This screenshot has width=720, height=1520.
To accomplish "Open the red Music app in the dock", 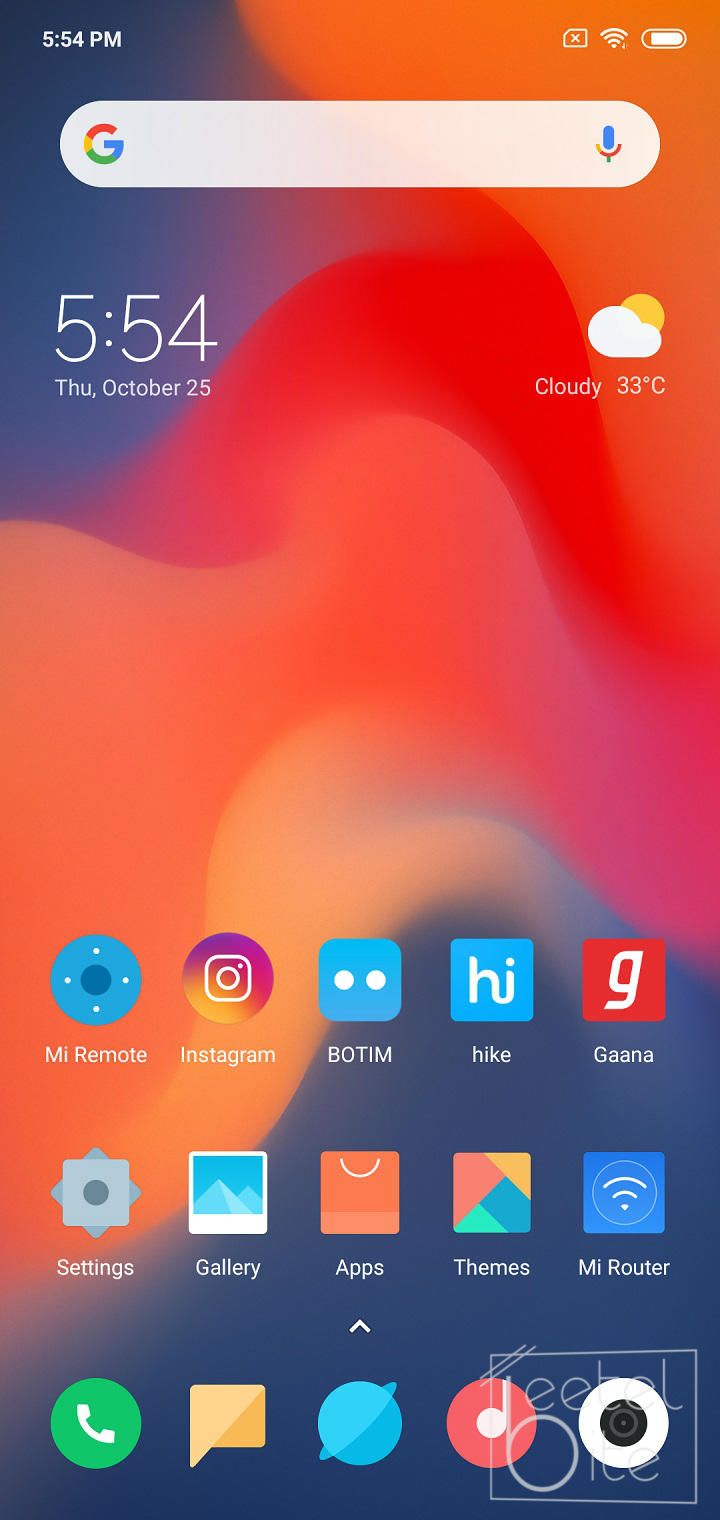I will click(490, 1423).
